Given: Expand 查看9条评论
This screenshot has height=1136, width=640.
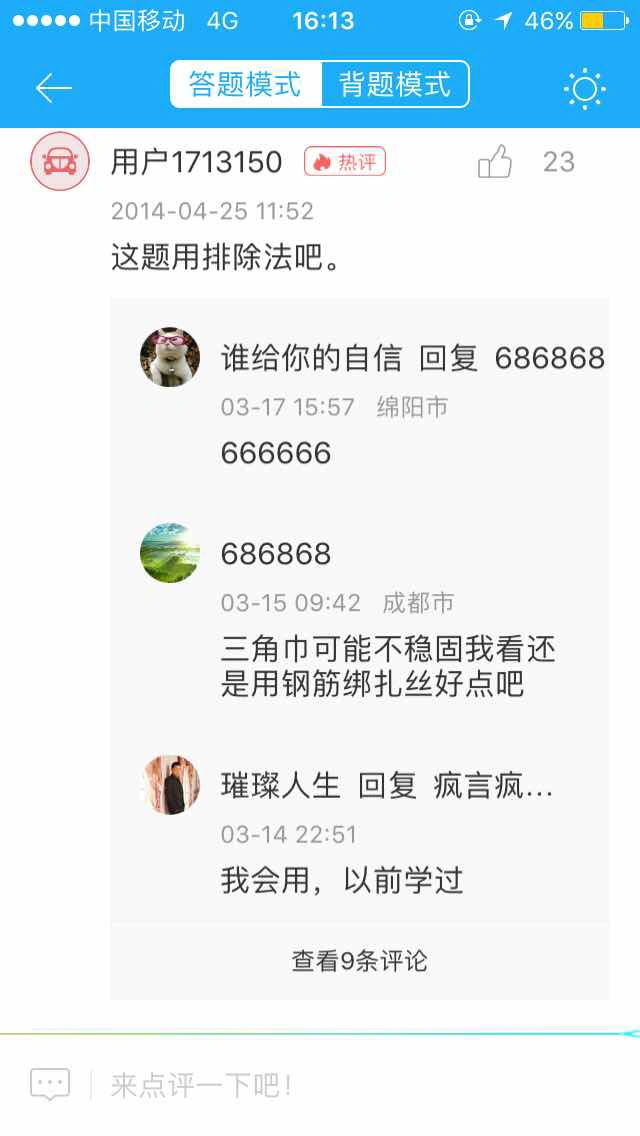Looking at the screenshot, I should (359, 961).
